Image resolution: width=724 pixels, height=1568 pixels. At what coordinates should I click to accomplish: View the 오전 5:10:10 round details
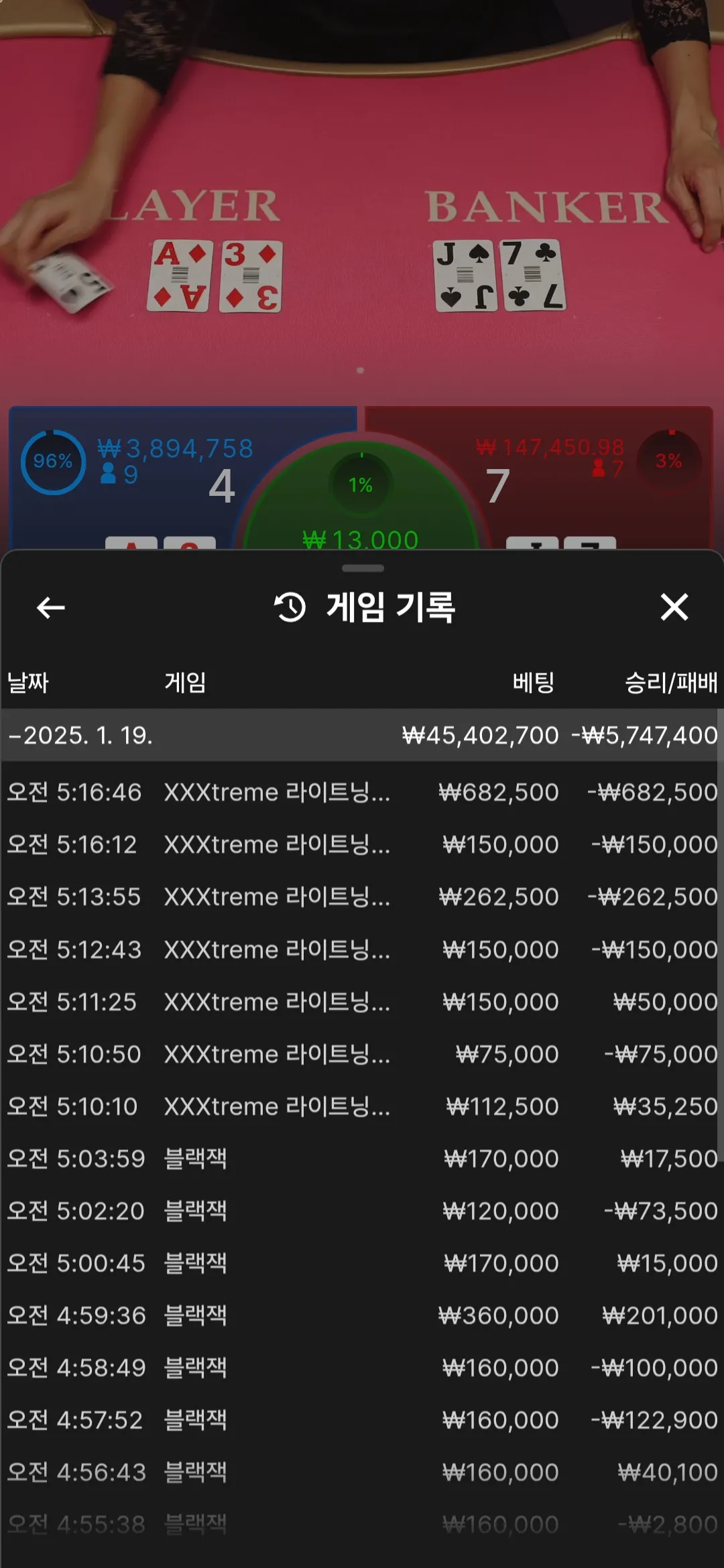click(x=362, y=1106)
